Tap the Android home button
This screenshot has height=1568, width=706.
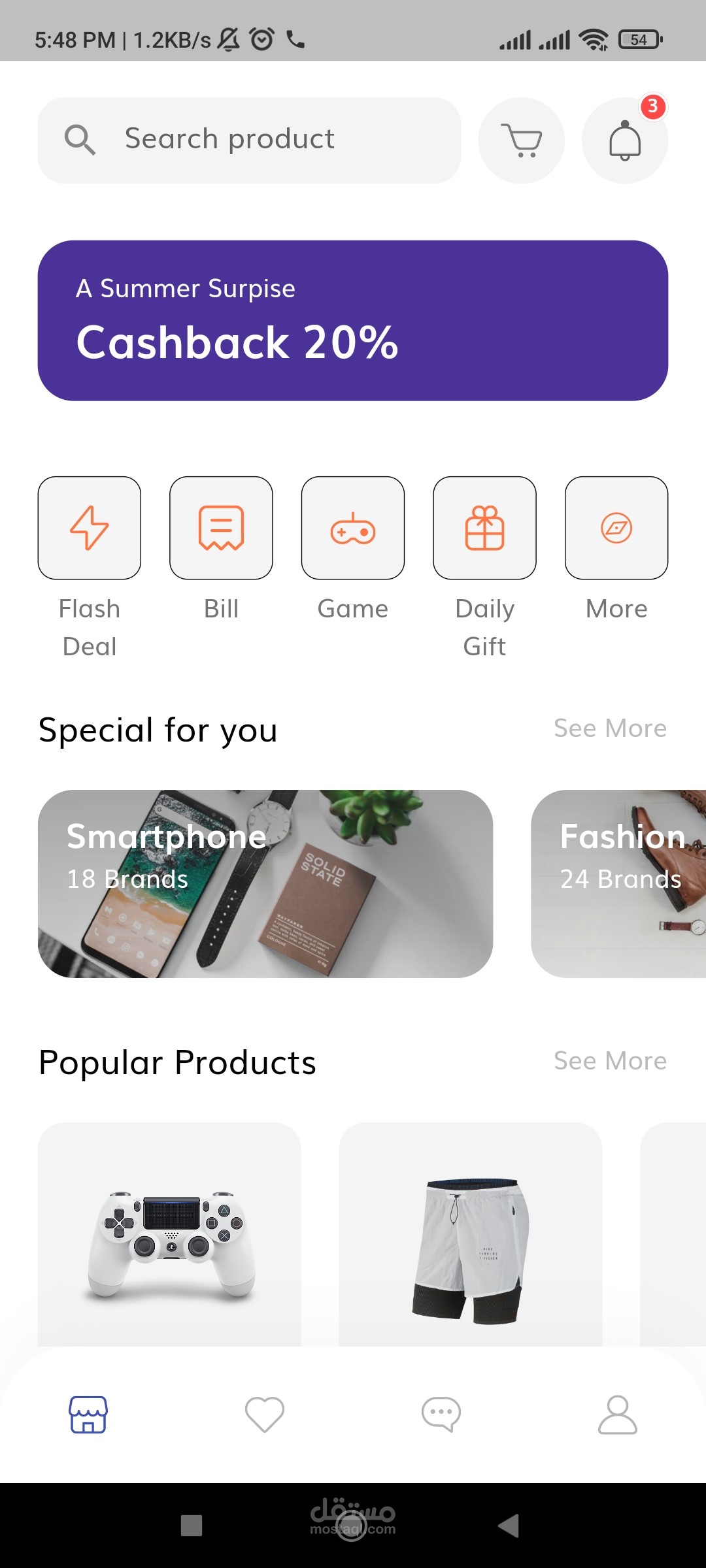tap(353, 1527)
